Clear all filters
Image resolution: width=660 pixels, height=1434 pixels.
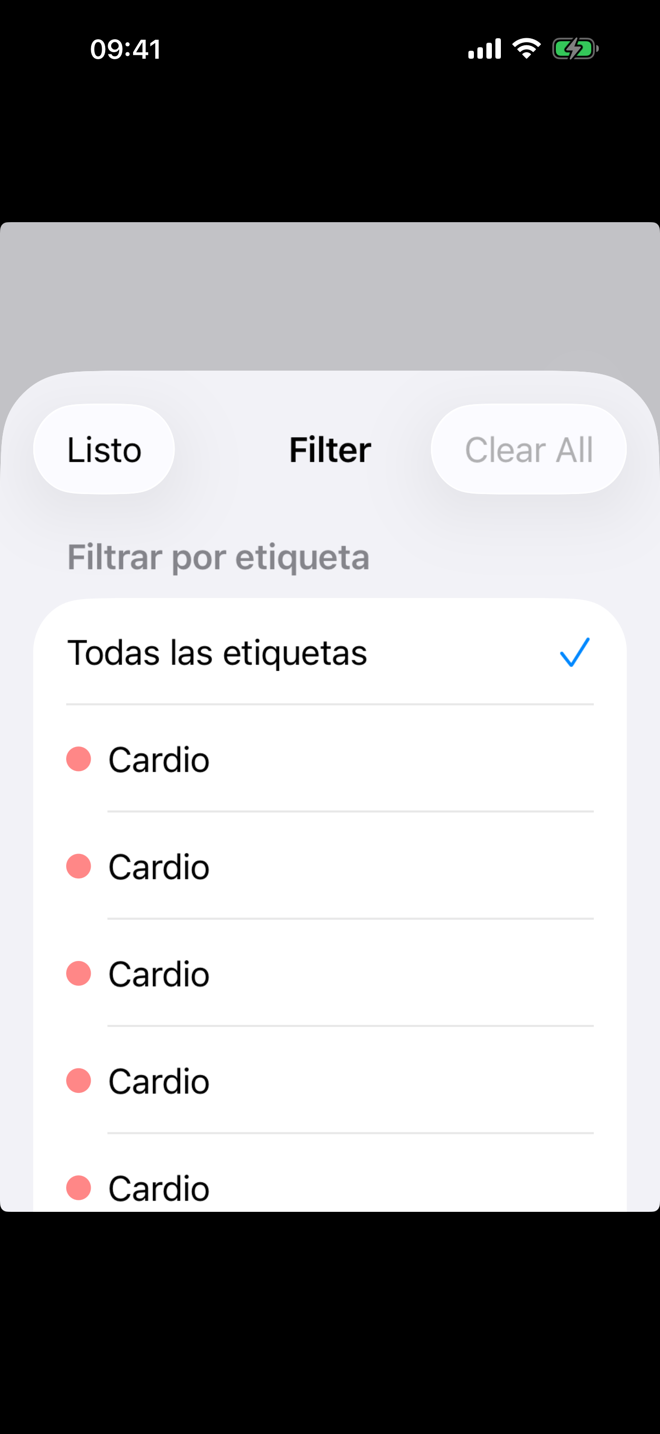528,450
